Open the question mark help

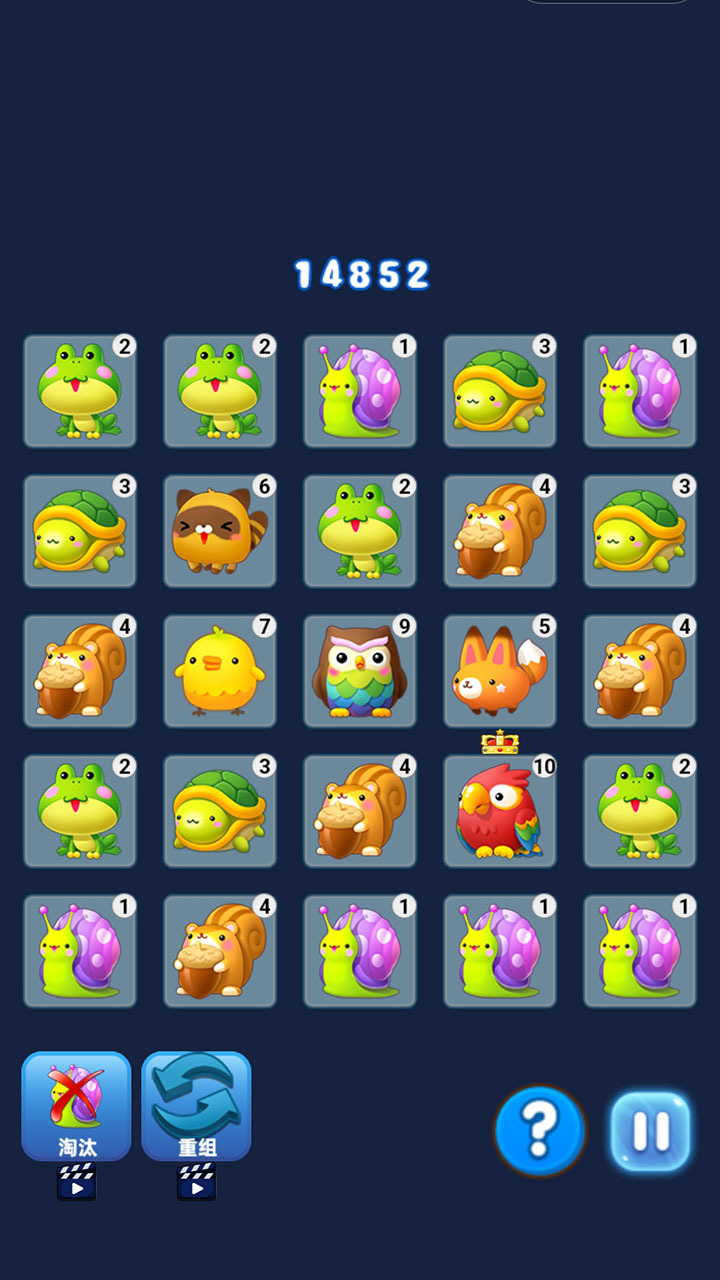tap(540, 1131)
